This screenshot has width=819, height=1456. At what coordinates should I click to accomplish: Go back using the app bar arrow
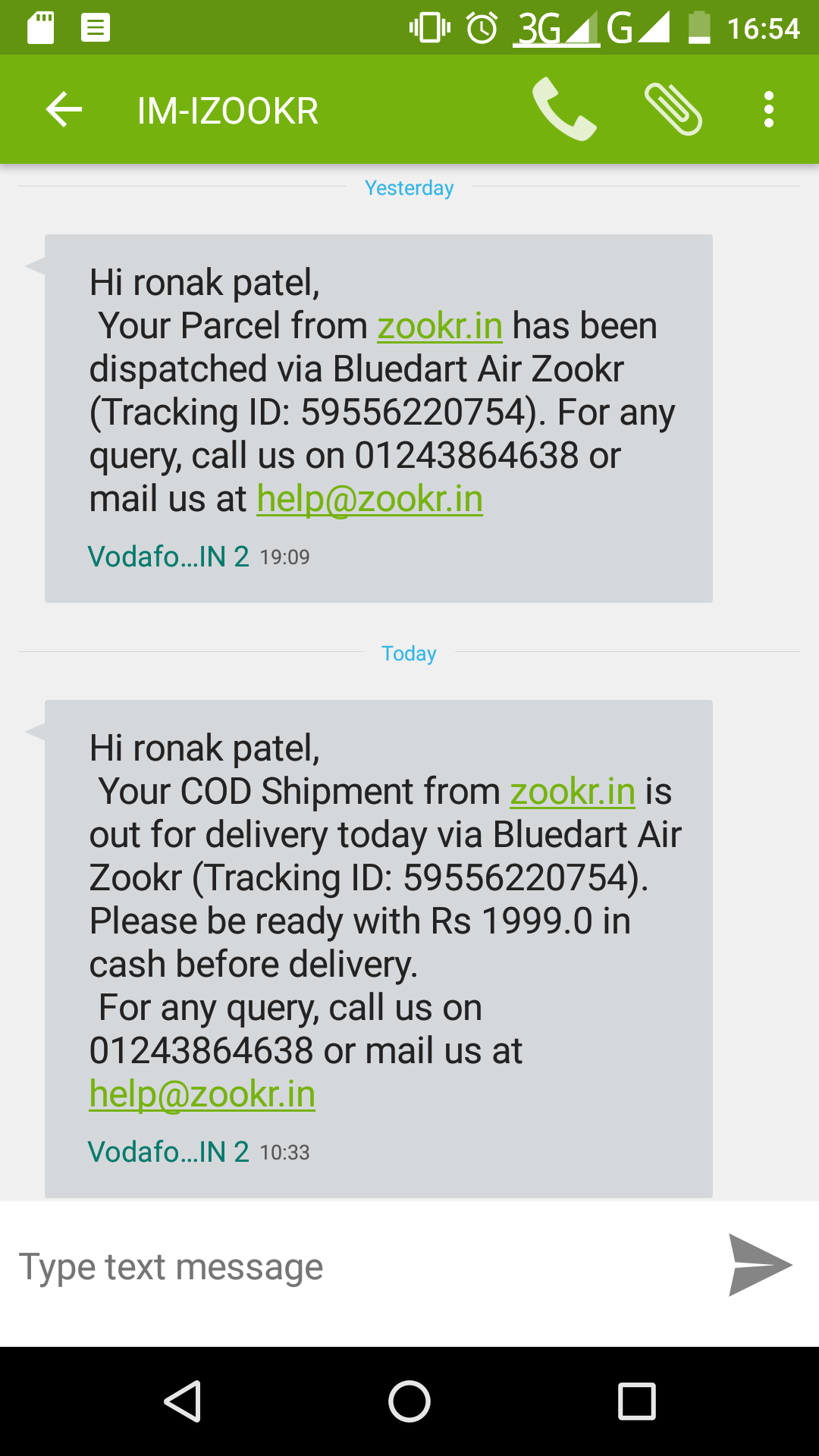pos(64,110)
